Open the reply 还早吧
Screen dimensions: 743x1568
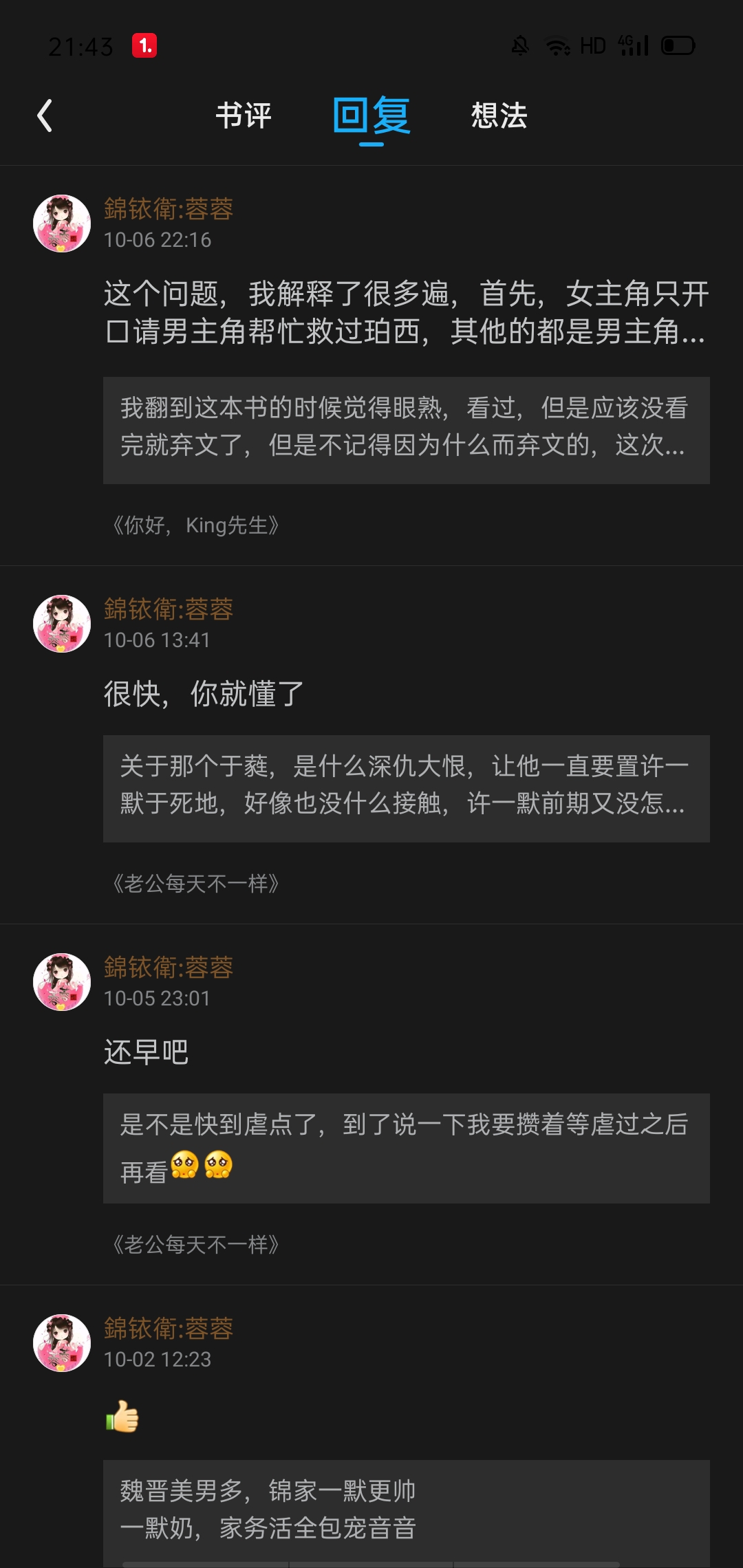(146, 1052)
